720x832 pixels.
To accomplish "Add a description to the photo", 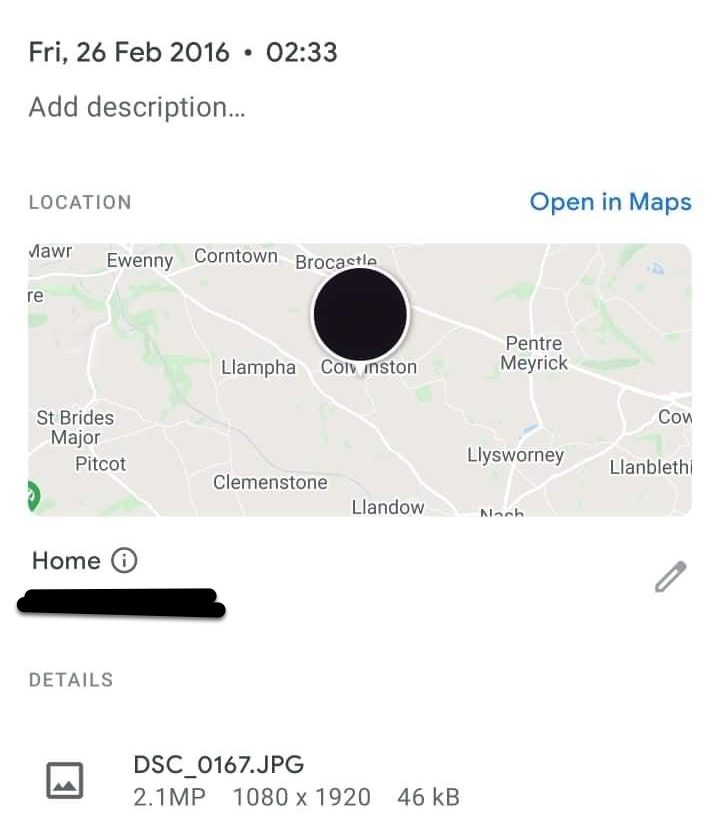I will pyautogui.click(x=137, y=107).
